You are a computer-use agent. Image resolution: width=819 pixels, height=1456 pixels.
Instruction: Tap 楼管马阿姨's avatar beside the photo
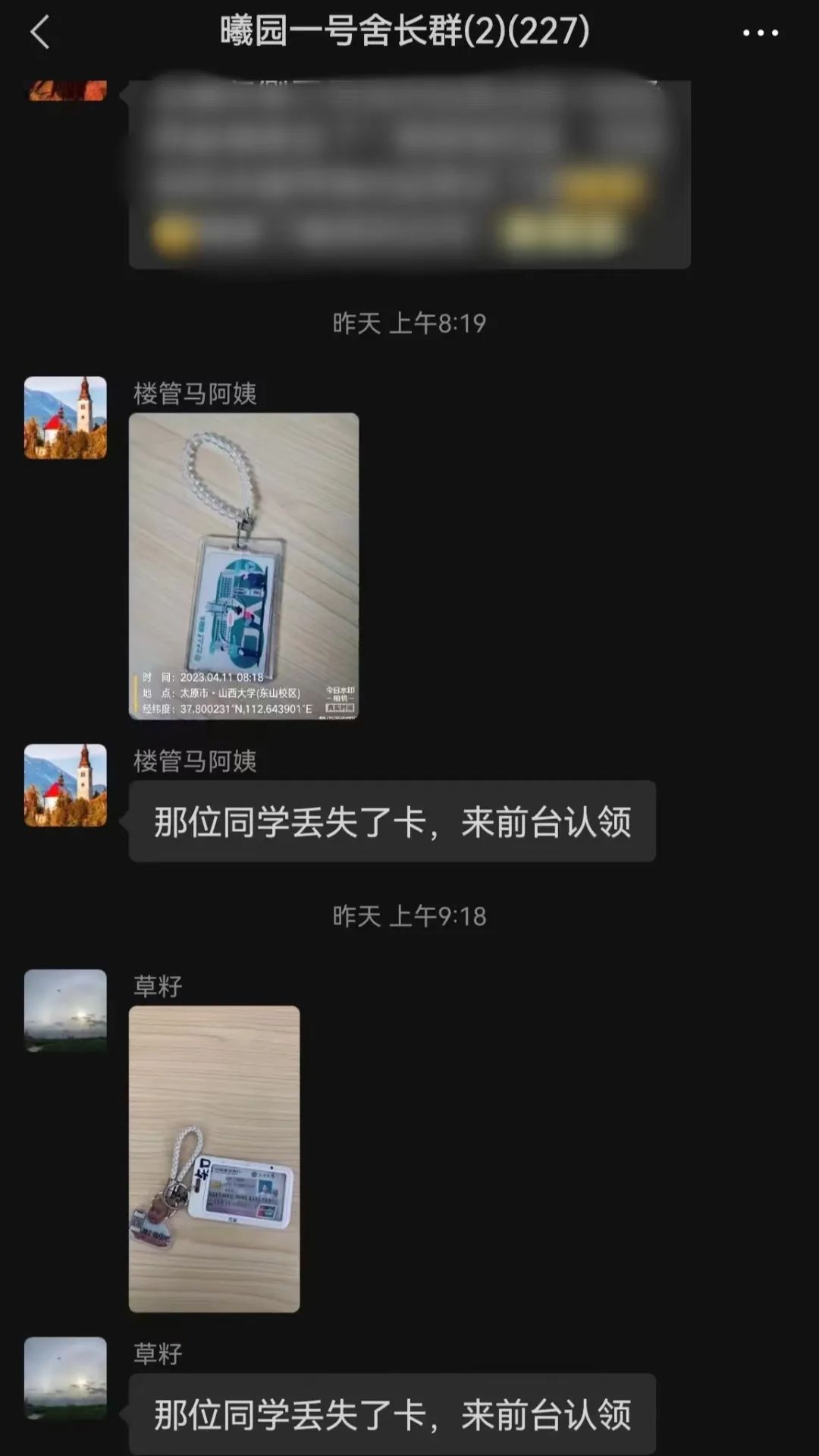click(65, 418)
